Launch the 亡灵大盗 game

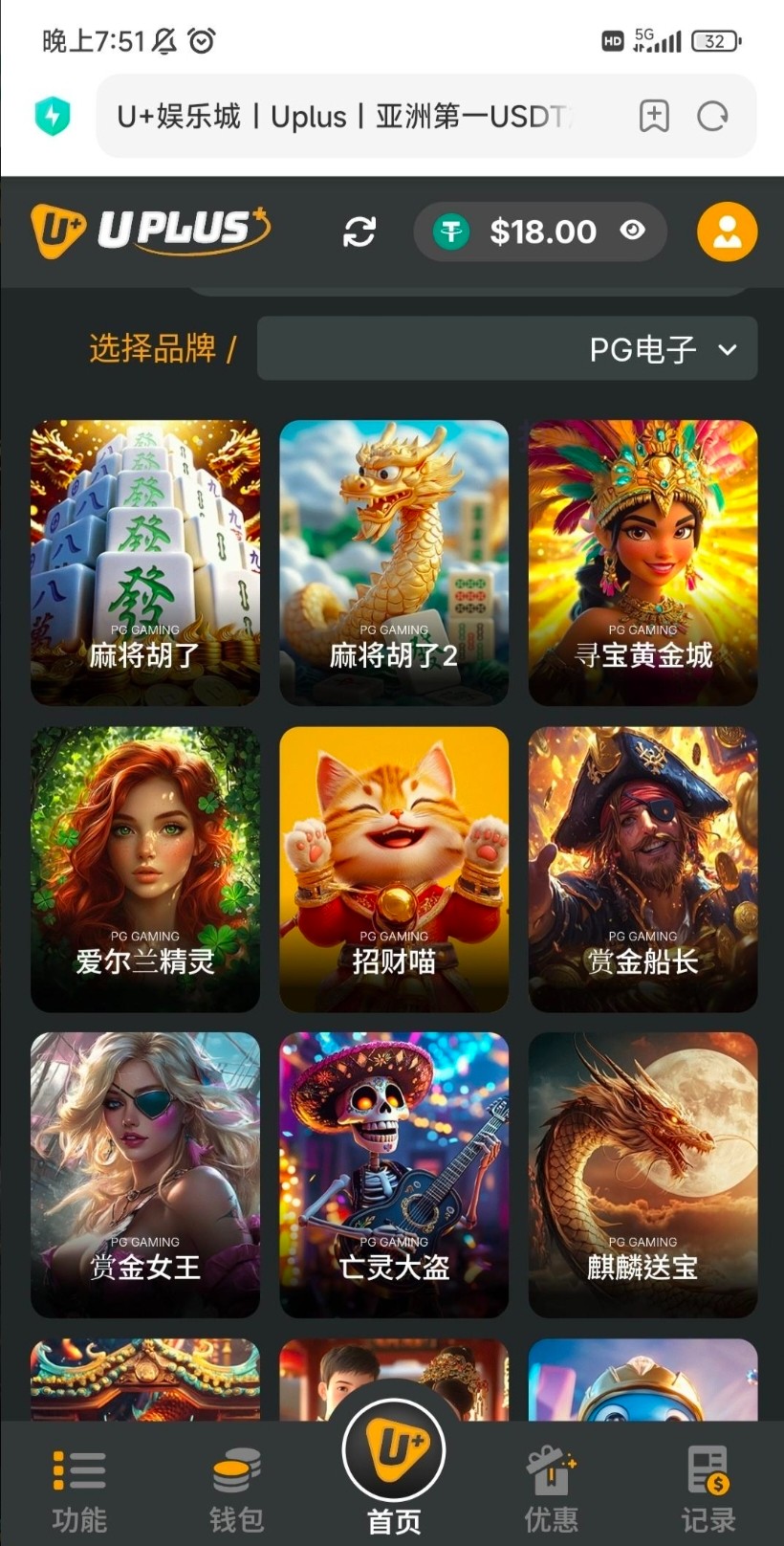[394, 1175]
